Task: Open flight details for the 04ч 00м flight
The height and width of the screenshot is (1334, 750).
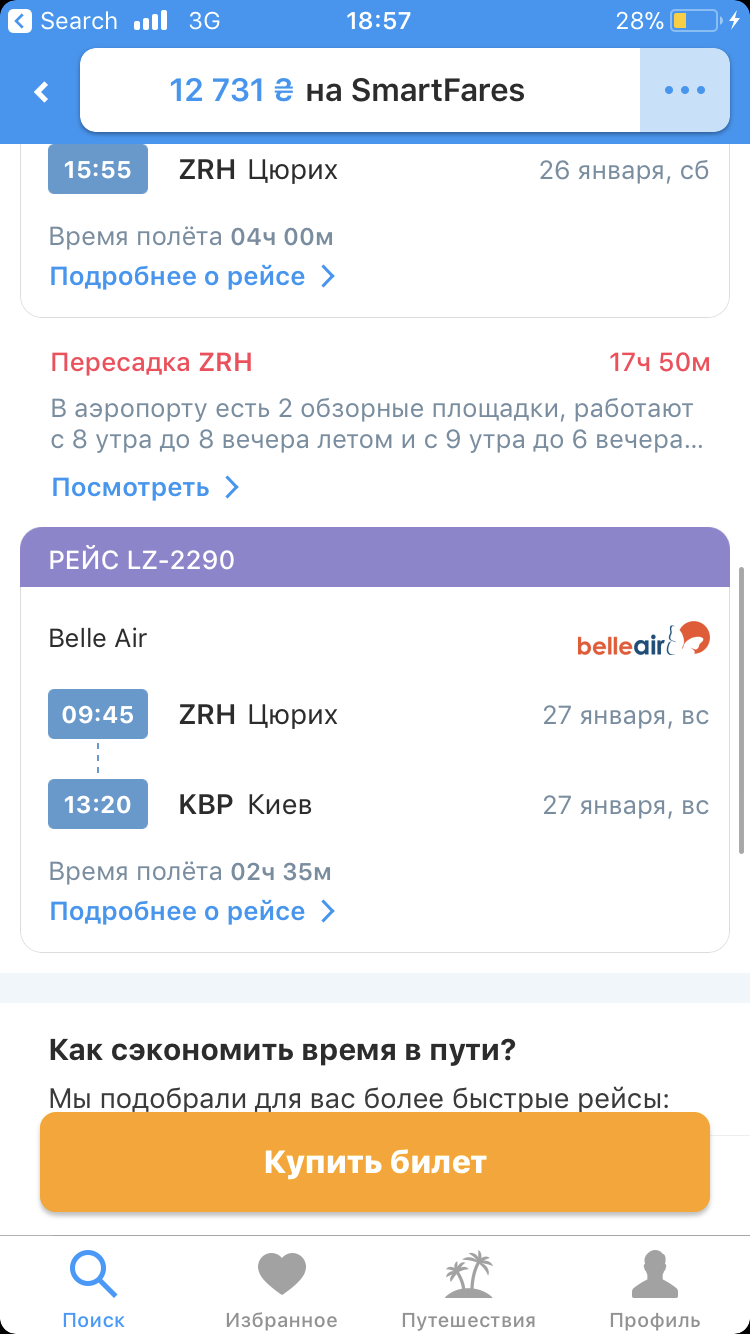Action: pos(192,276)
